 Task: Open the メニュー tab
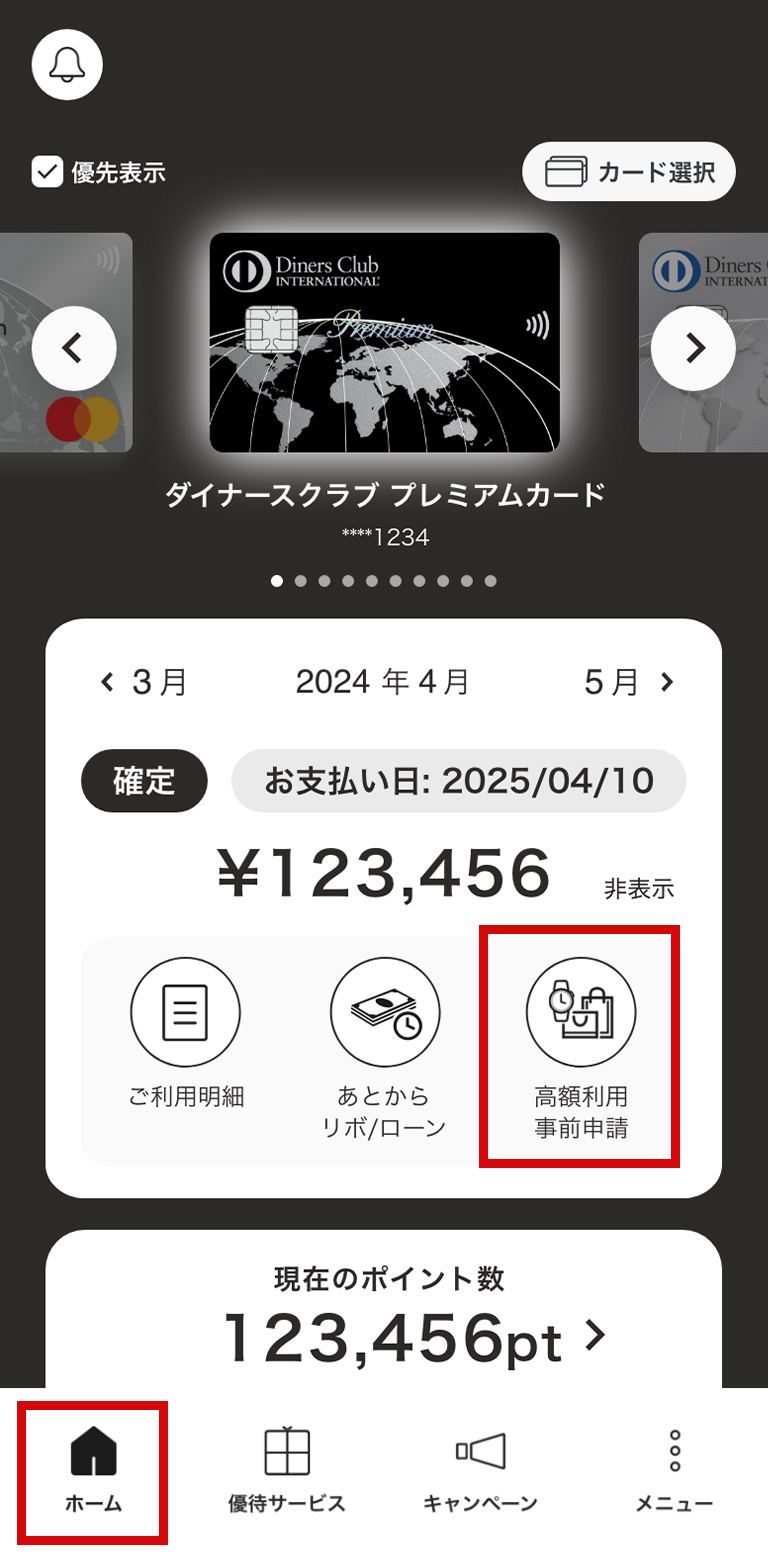[674, 1470]
